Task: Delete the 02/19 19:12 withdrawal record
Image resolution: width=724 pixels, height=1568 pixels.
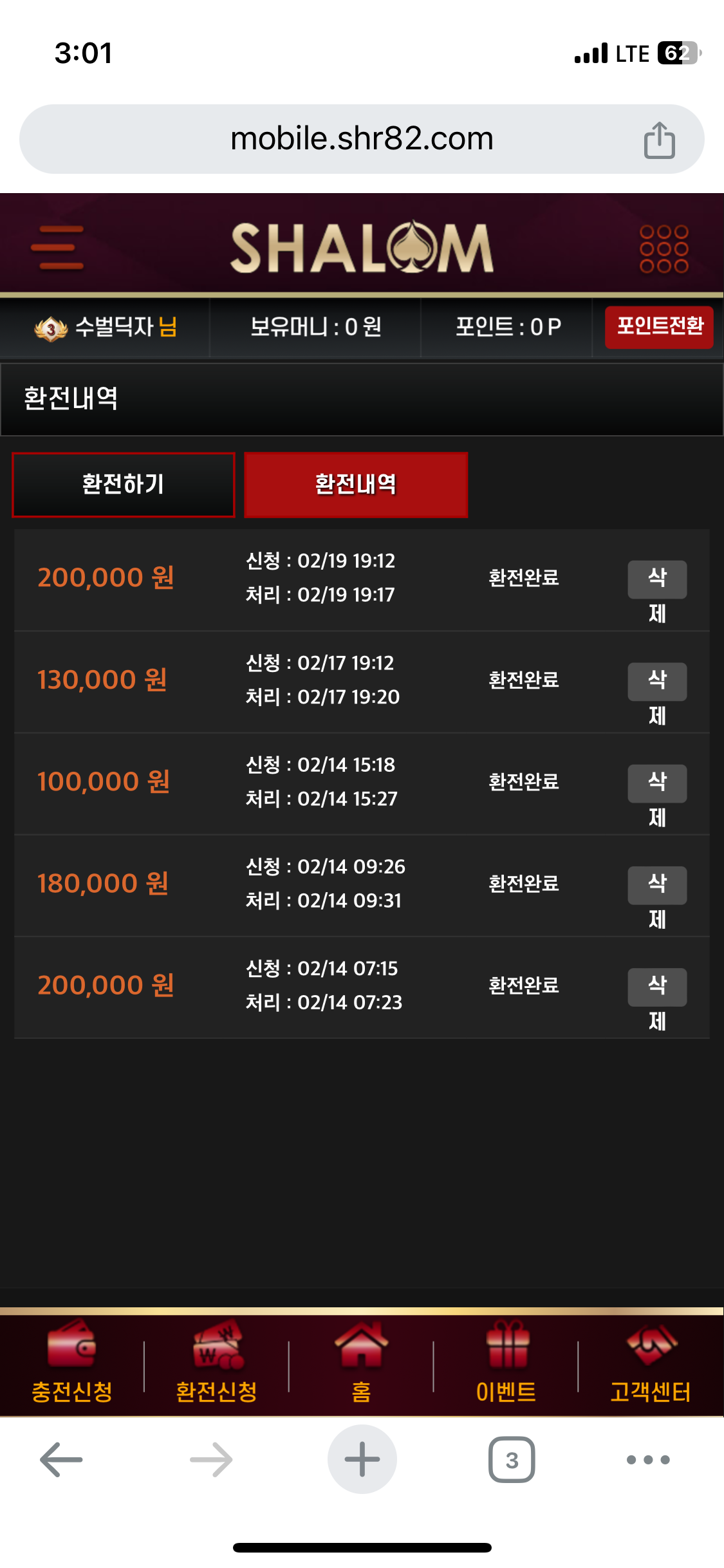Action: point(657,580)
